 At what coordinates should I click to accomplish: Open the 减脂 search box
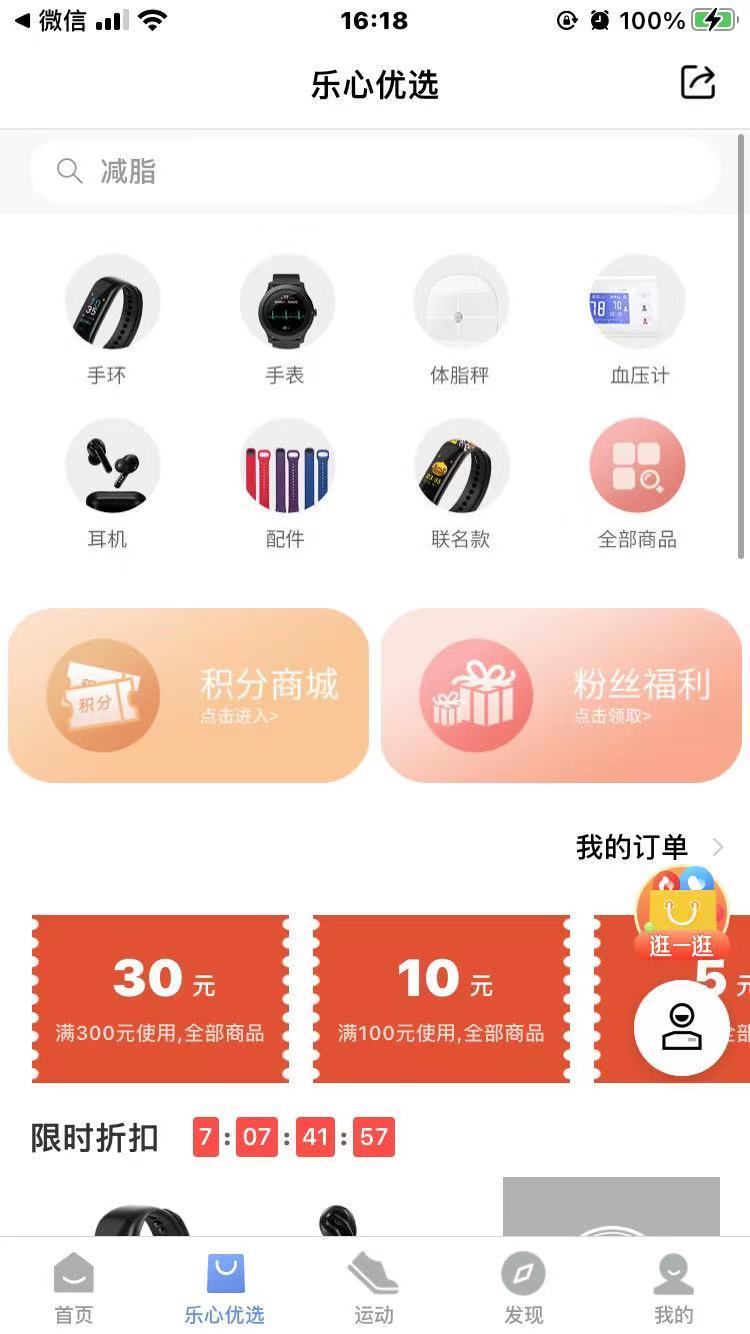point(375,172)
